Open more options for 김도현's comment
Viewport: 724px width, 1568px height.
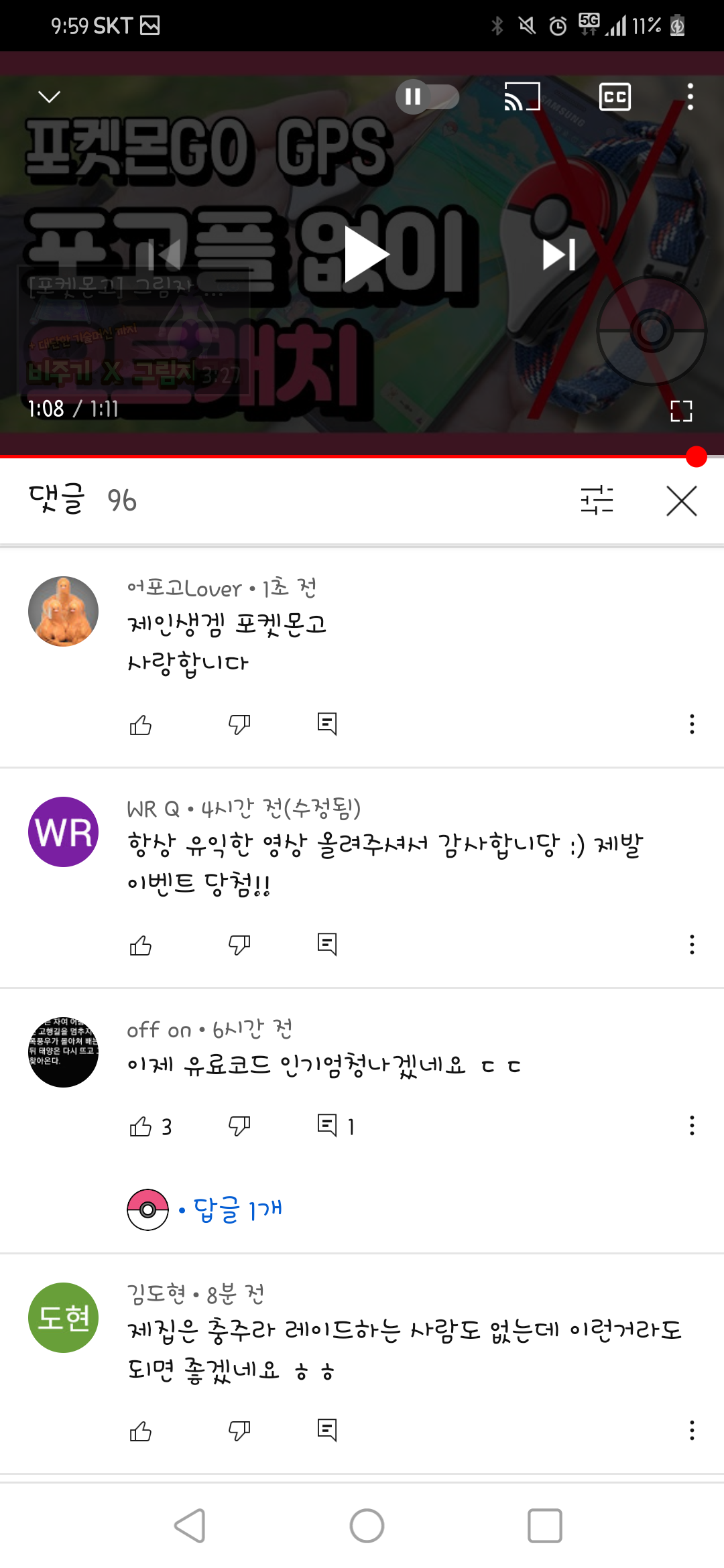(x=692, y=1431)
